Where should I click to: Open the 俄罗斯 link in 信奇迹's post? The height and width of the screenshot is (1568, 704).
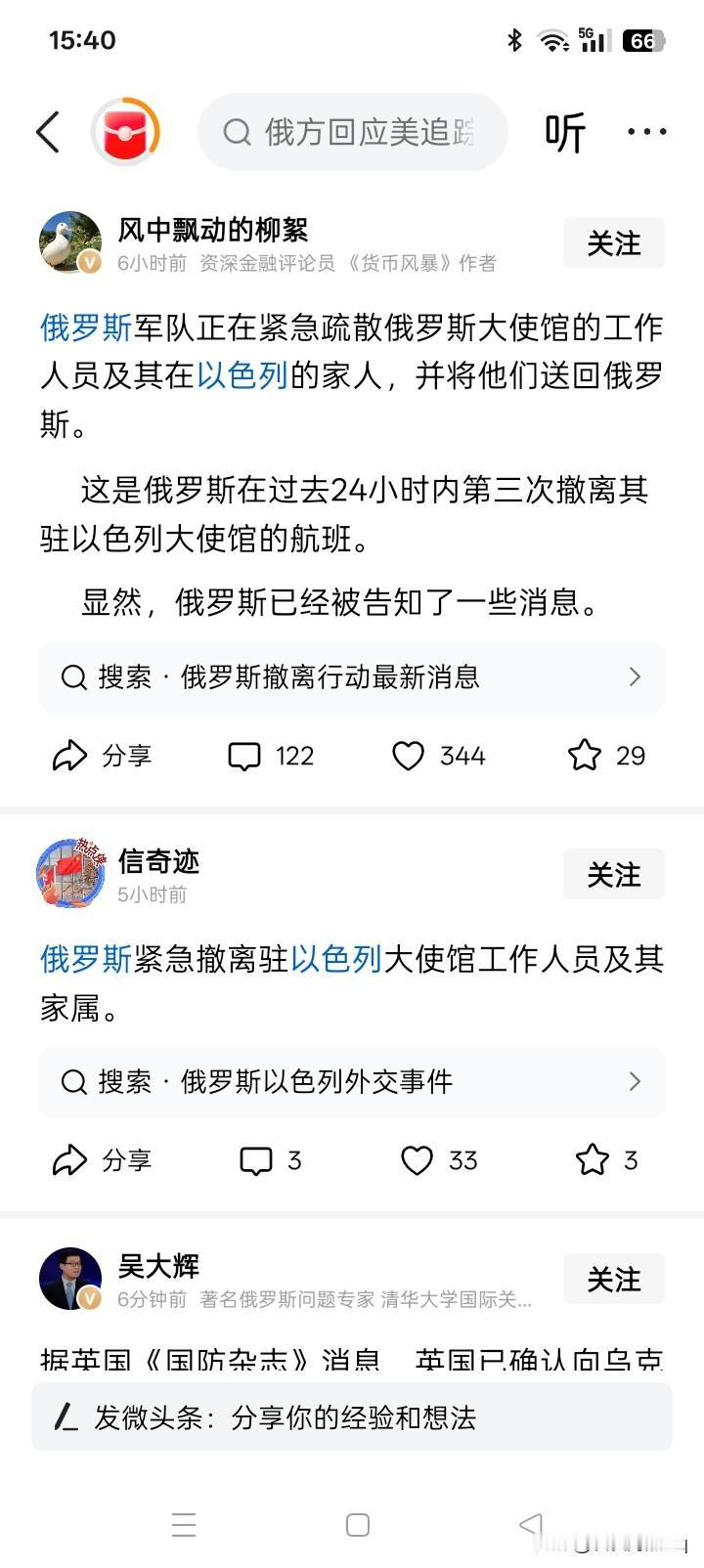[x=84, y=959]
